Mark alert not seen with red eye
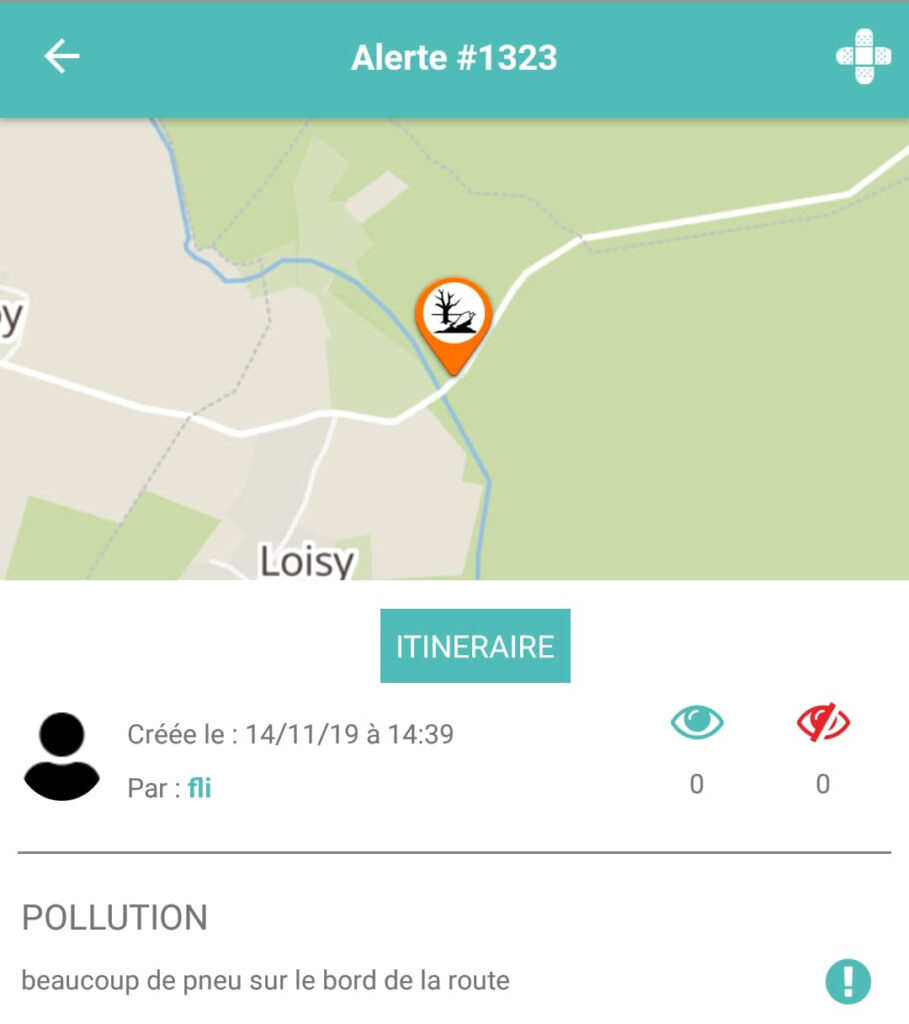The width and height of the screenshot is (909, 1024). point(822,722)
